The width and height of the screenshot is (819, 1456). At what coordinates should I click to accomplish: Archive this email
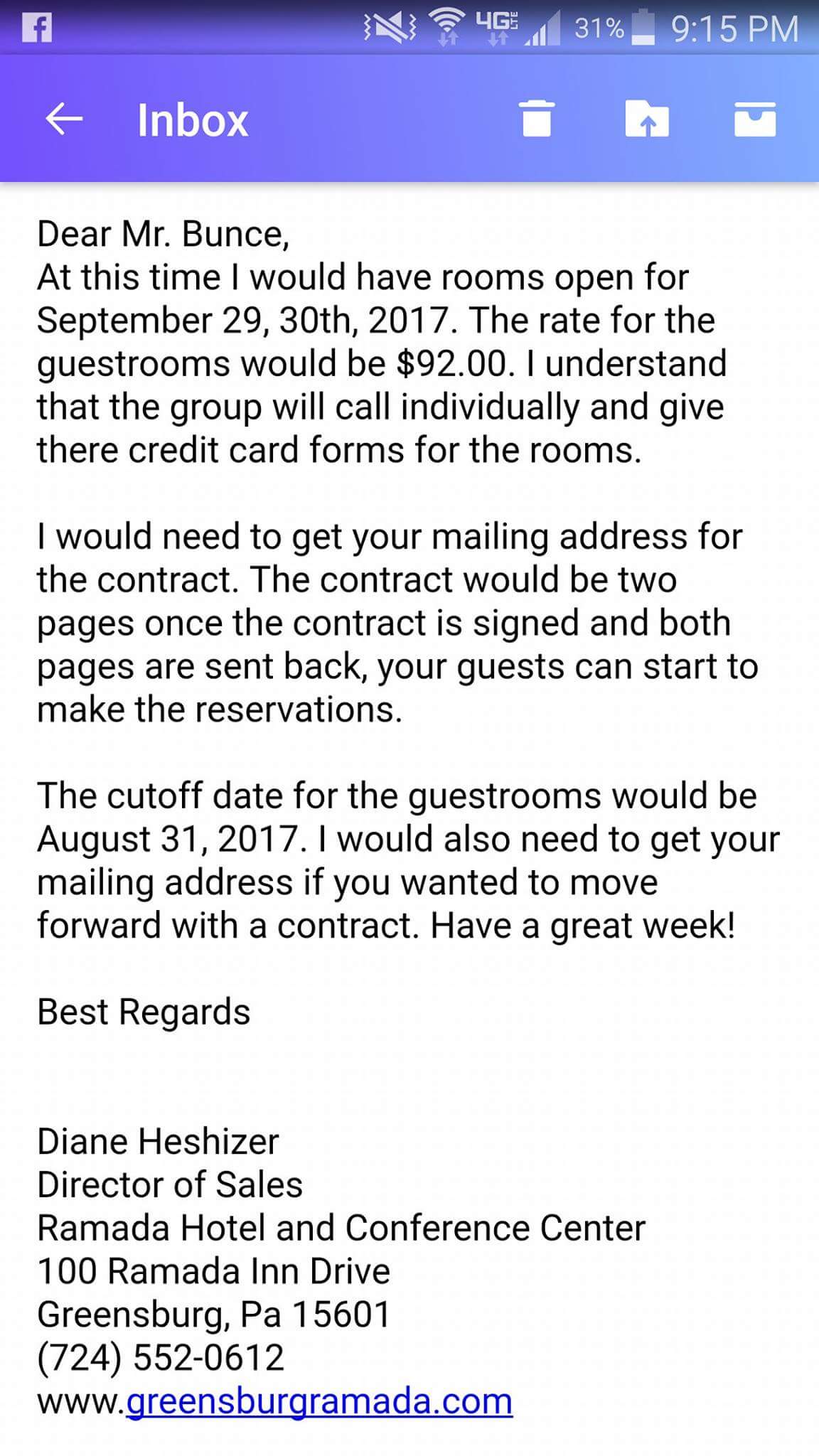[x=754, y=118]
